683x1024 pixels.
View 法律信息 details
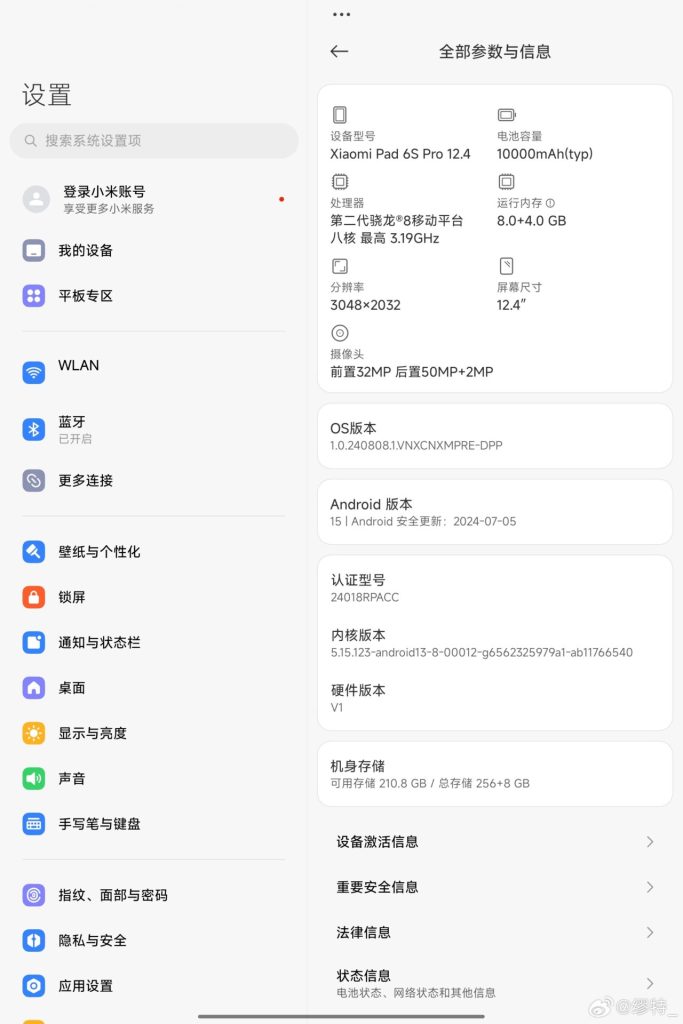point(494,932)
